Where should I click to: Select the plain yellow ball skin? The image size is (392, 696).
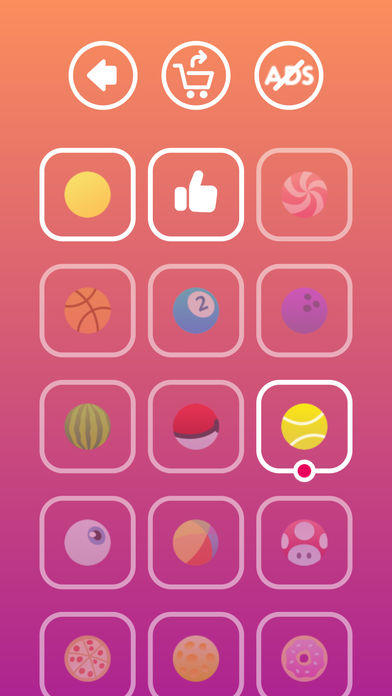click(87, 194)
